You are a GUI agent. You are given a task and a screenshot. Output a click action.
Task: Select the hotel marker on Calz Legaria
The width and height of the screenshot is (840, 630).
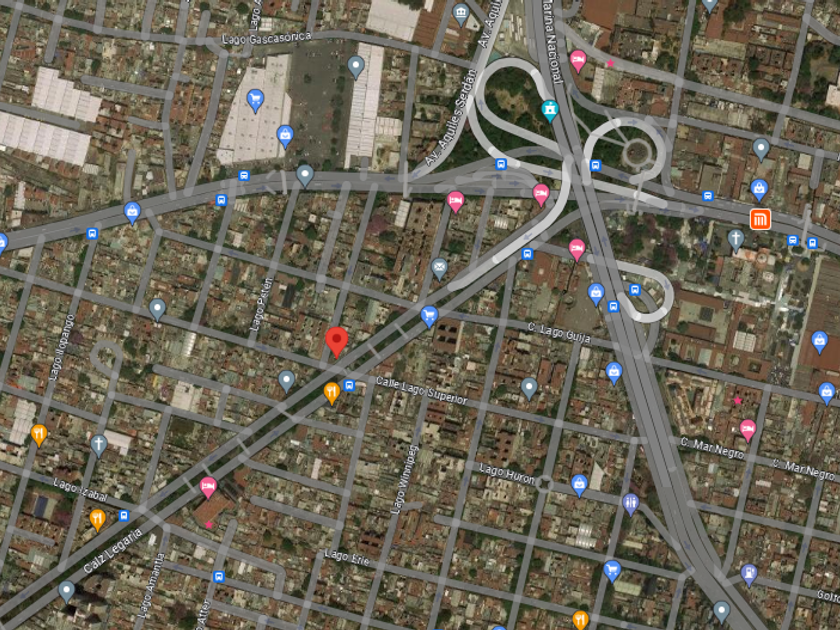(x=208, y=488)
